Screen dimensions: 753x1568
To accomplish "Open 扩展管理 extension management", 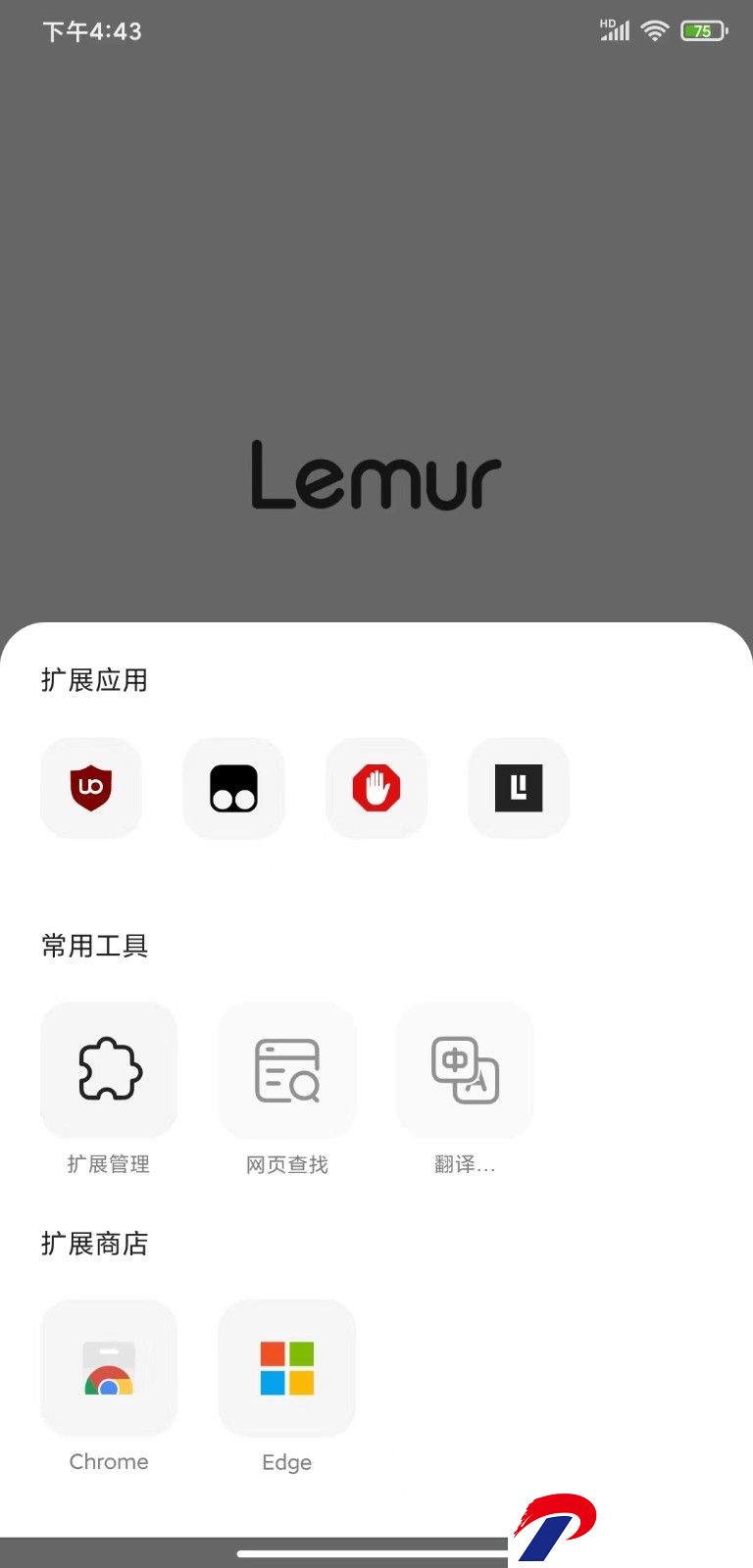I will click(x=109, y=1070).
